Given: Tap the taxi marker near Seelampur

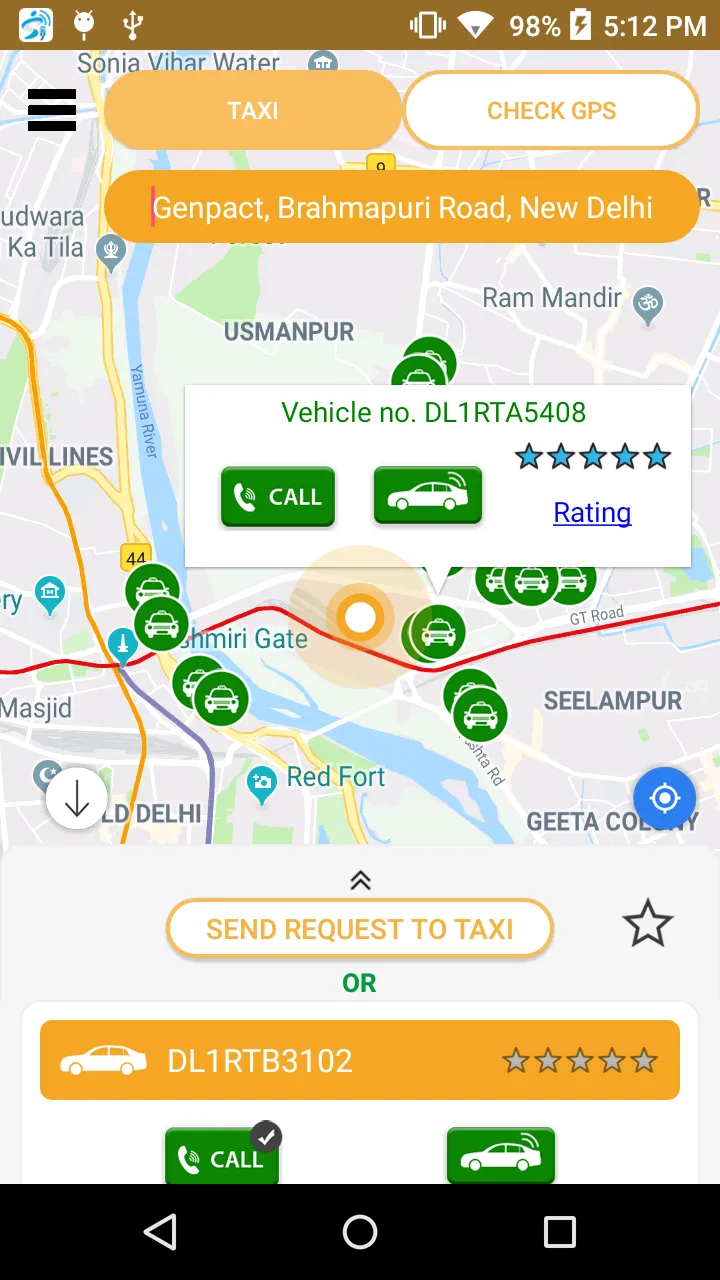Looking at the screenshot, I should coord(479,714).
